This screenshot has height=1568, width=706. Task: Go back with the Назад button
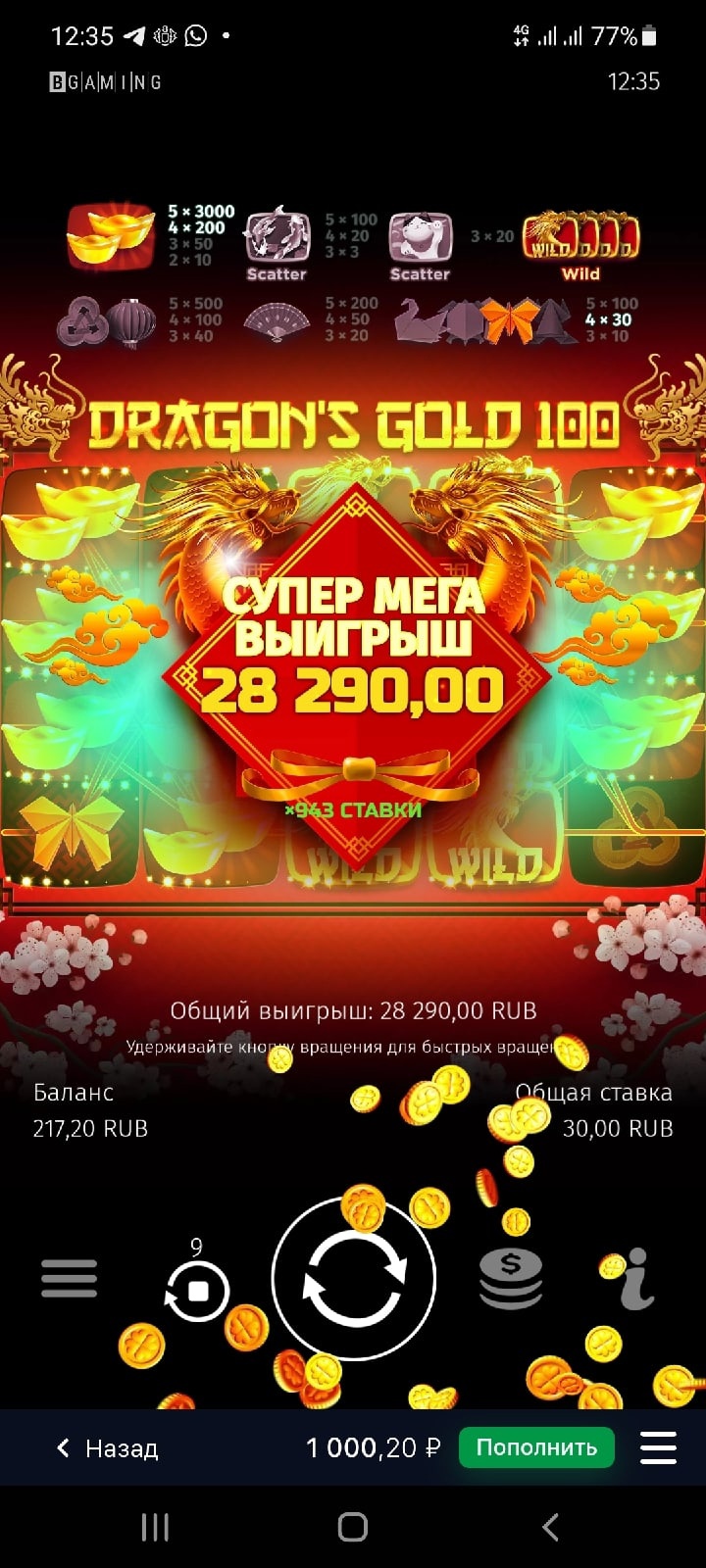107,1447
